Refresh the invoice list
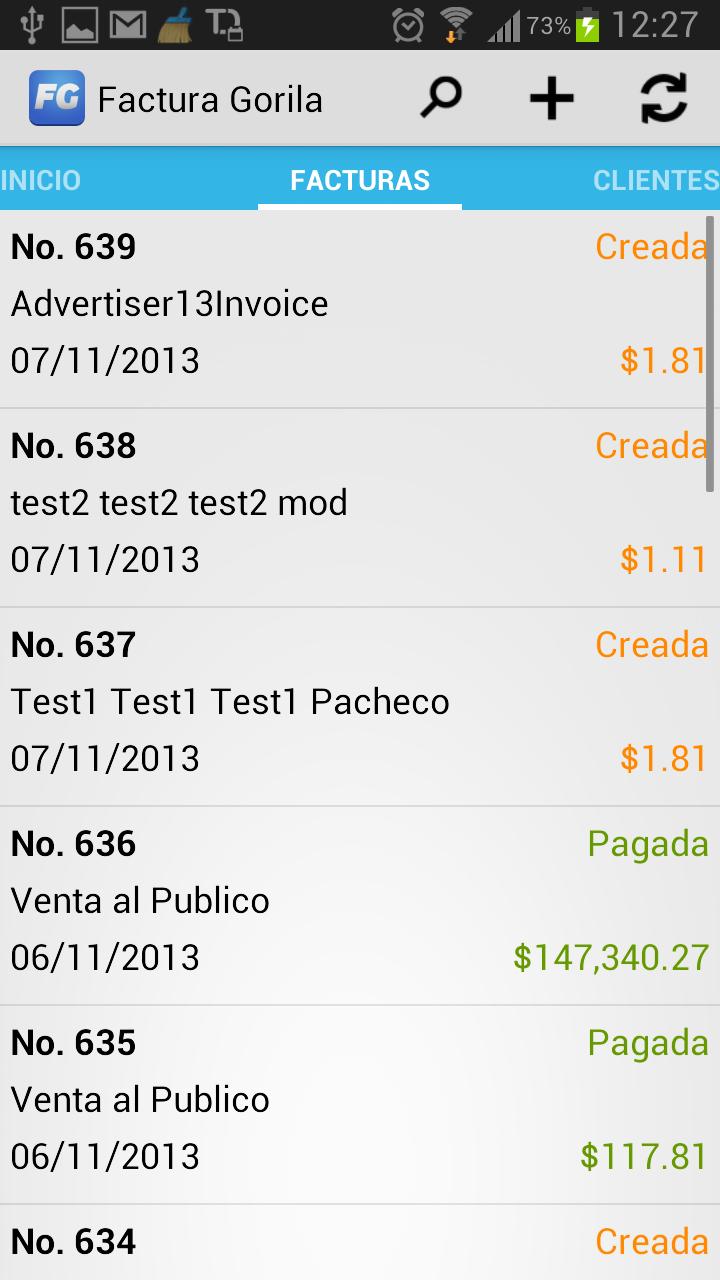Image resolution: width=720 pixels, height=1280 pixels. (x=663, y=99)
